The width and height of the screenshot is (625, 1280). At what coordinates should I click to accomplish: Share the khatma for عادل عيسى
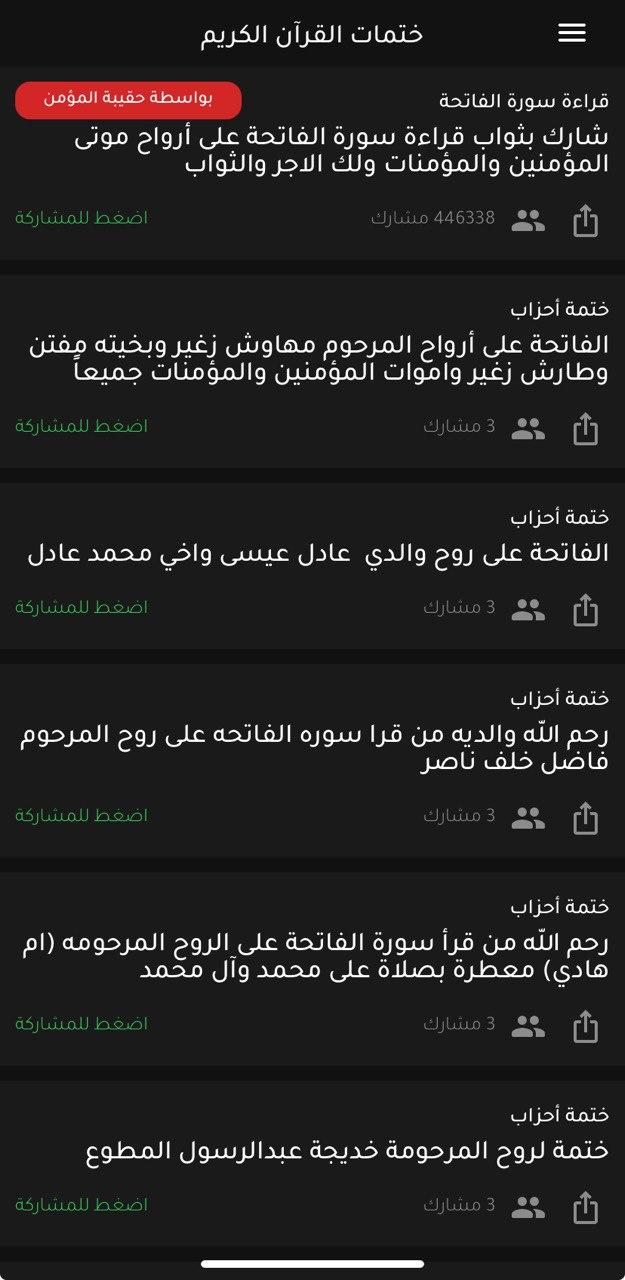[x=585, y=610]
